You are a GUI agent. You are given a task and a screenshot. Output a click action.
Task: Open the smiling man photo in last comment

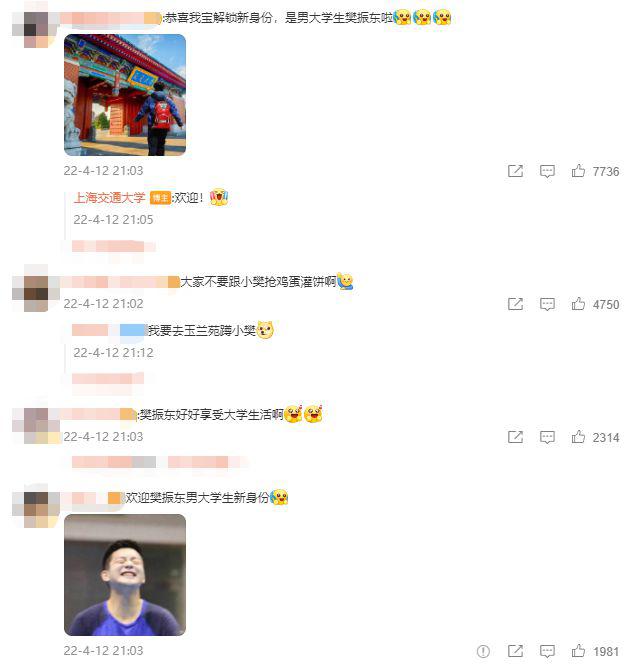coord(125,575)
